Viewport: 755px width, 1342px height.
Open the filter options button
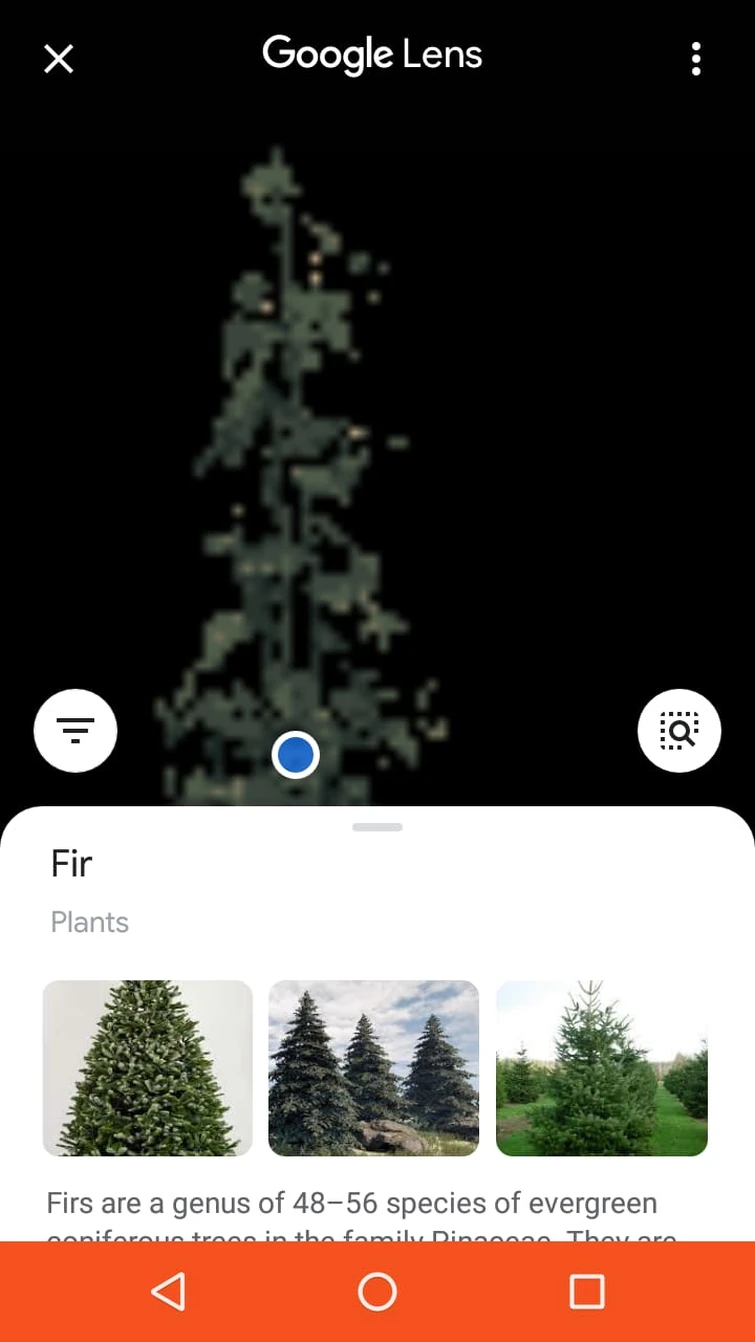point(76,731)
